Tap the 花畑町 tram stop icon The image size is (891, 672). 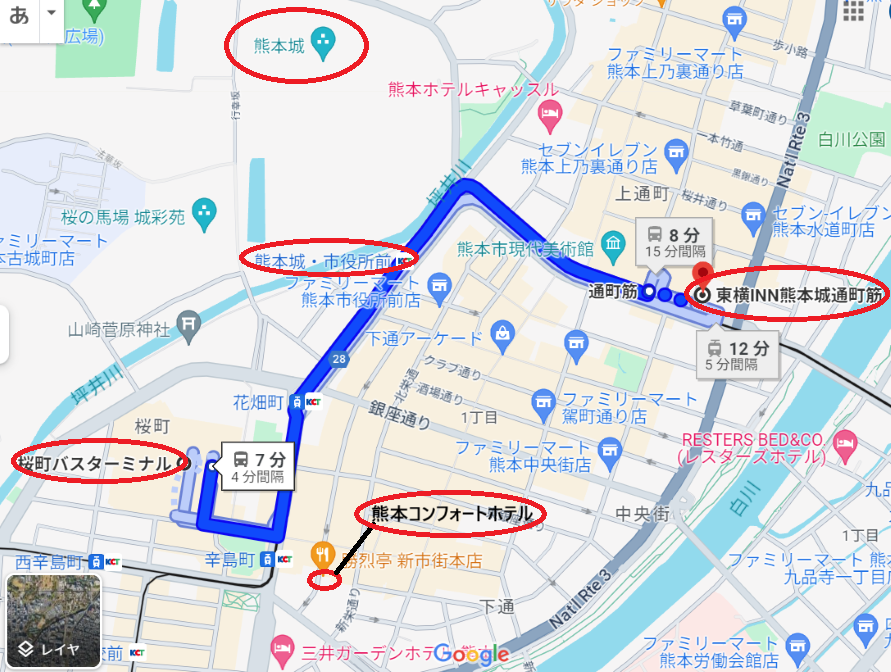(296, 402)
